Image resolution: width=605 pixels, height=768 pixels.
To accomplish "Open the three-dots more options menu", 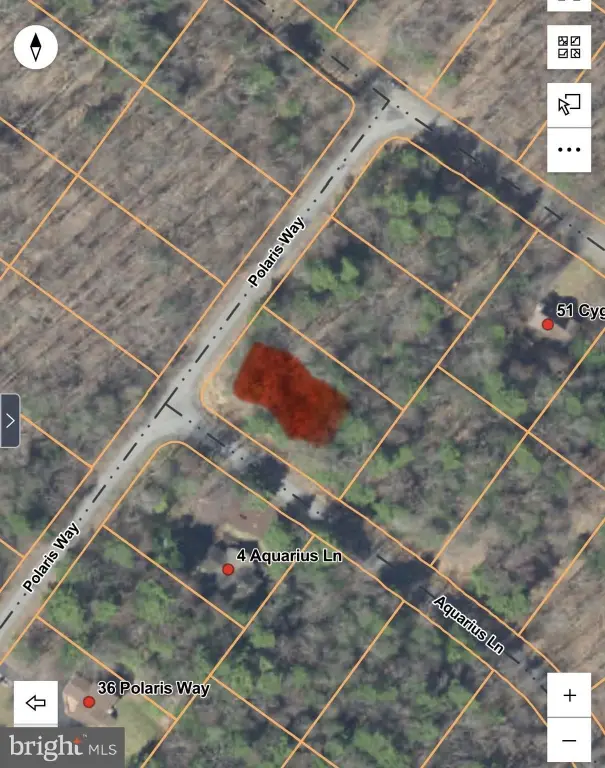I will pyautogui.click(x=570, y=150).
